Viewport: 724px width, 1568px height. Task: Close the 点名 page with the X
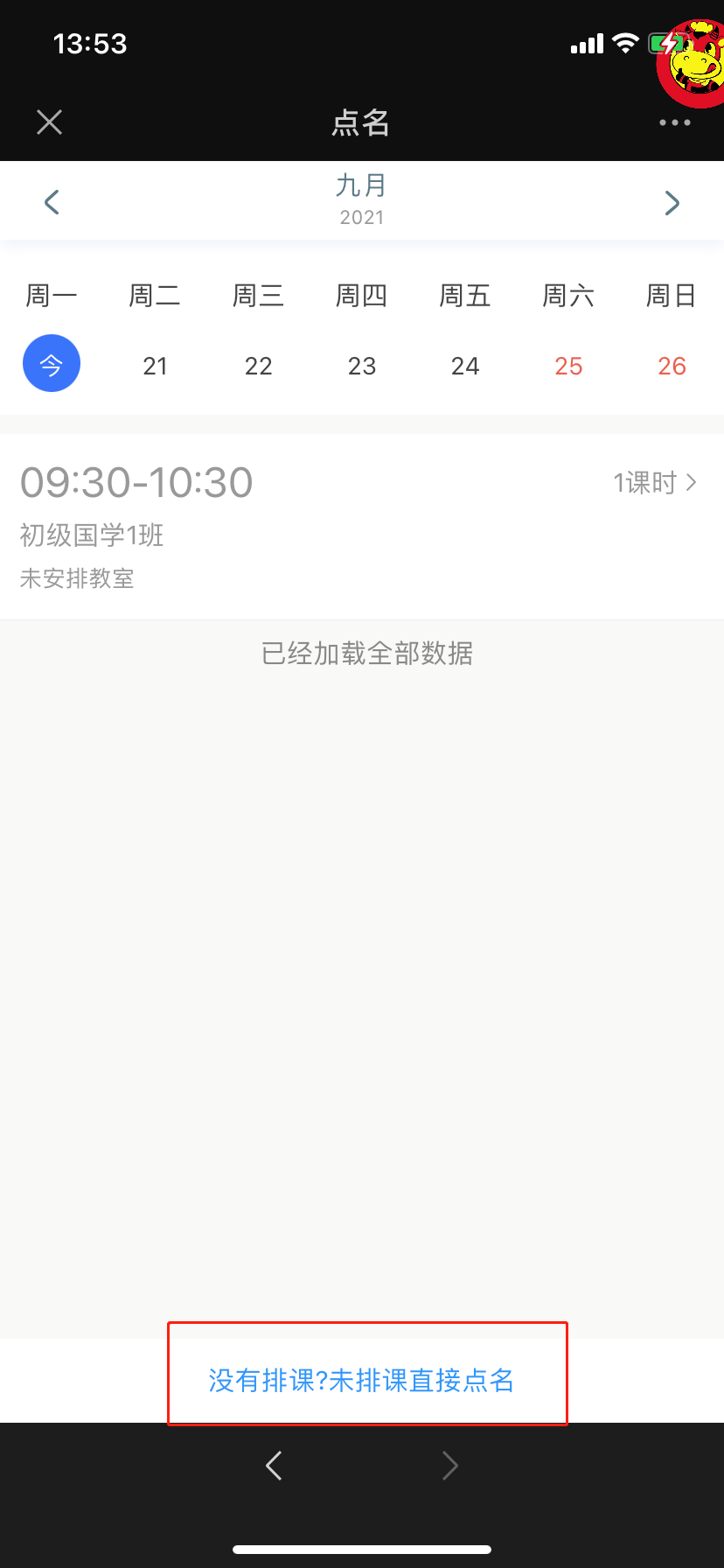point(50,122)
